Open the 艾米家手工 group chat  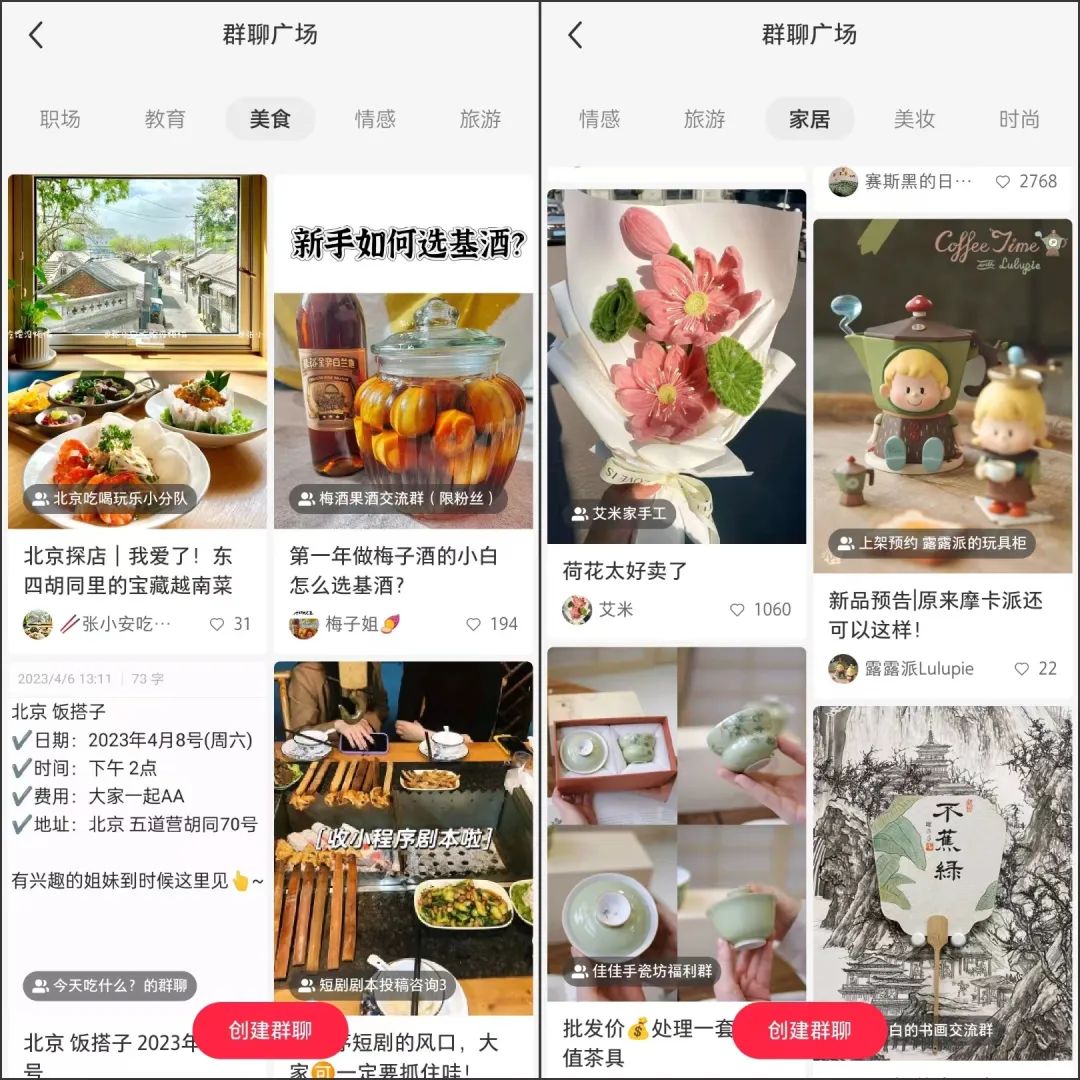click(621, 514)
